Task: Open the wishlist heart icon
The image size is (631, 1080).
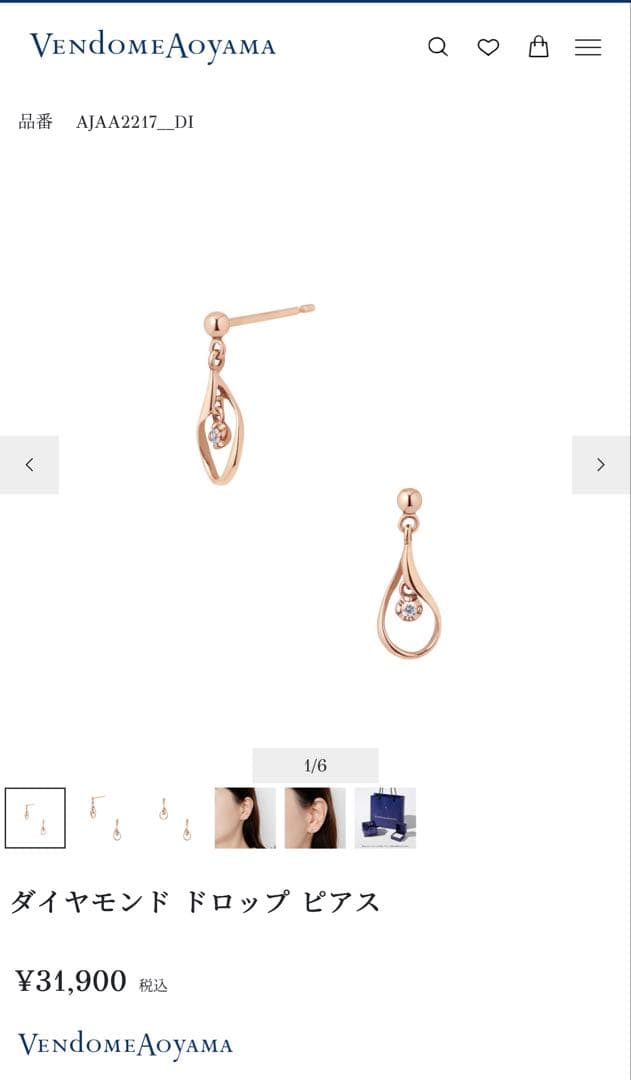Action: tap(488, 47)
